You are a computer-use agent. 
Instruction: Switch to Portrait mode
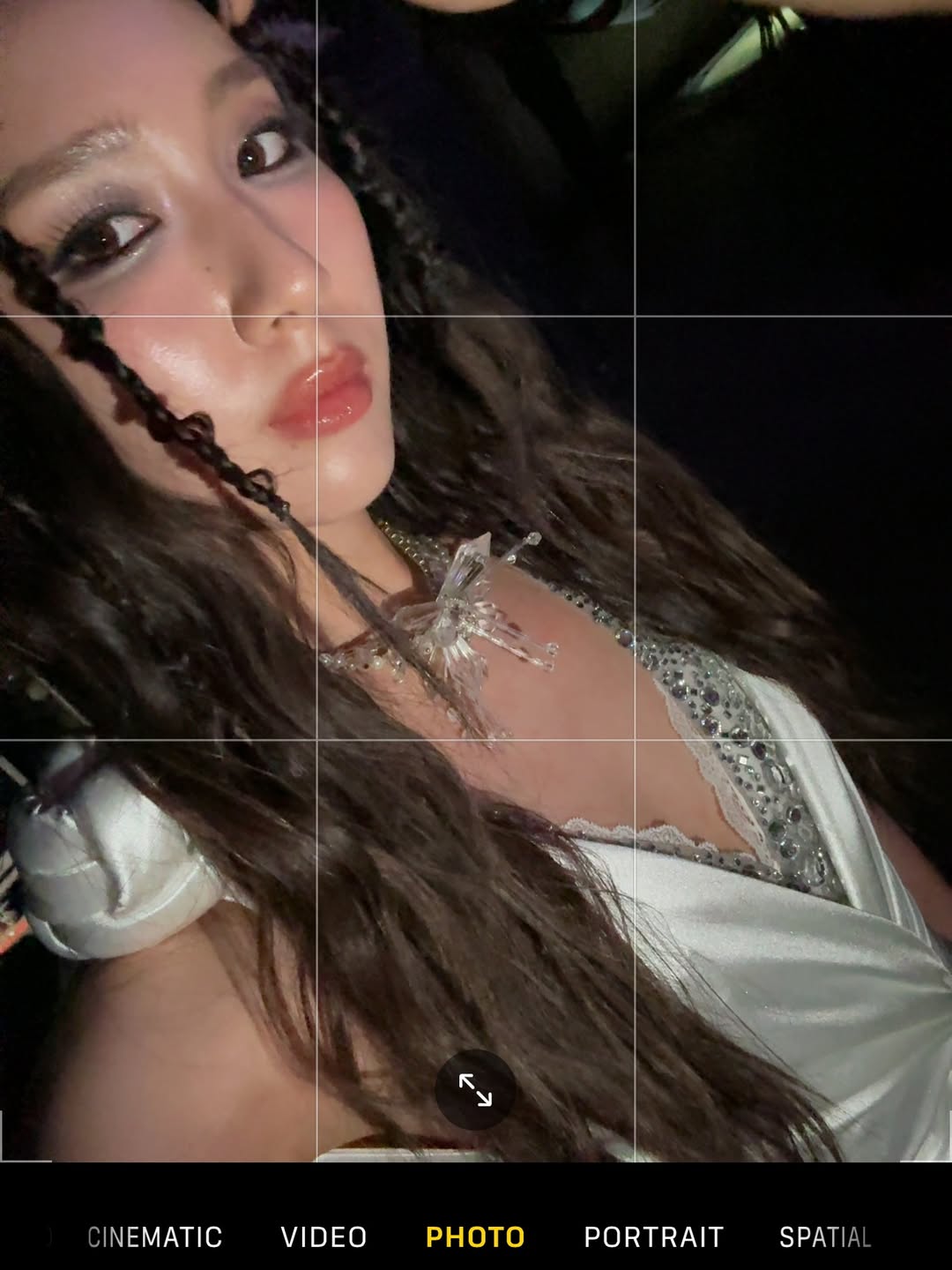pyautogui.click(x=653, y=1236)
